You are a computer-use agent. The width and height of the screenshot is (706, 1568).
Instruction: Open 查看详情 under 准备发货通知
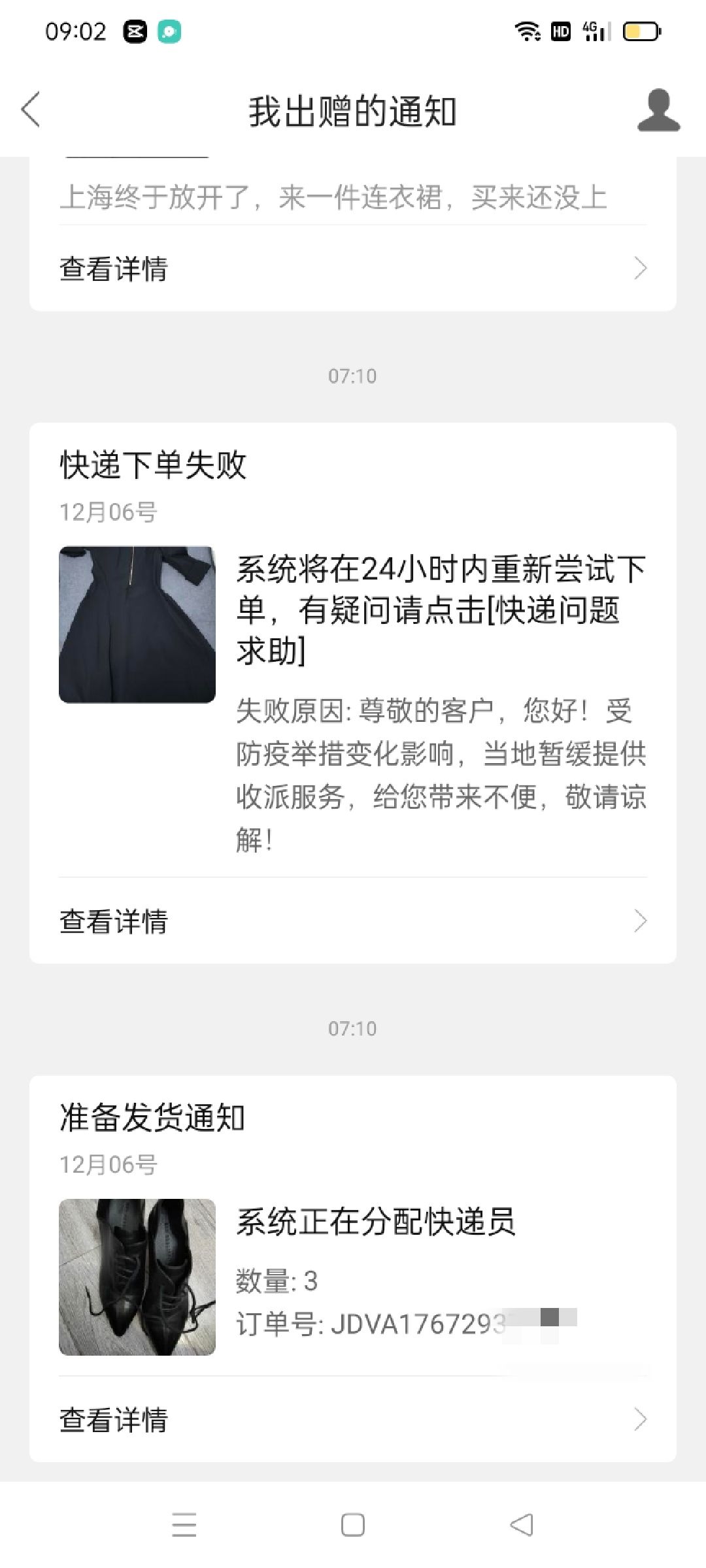[353, 1419]
